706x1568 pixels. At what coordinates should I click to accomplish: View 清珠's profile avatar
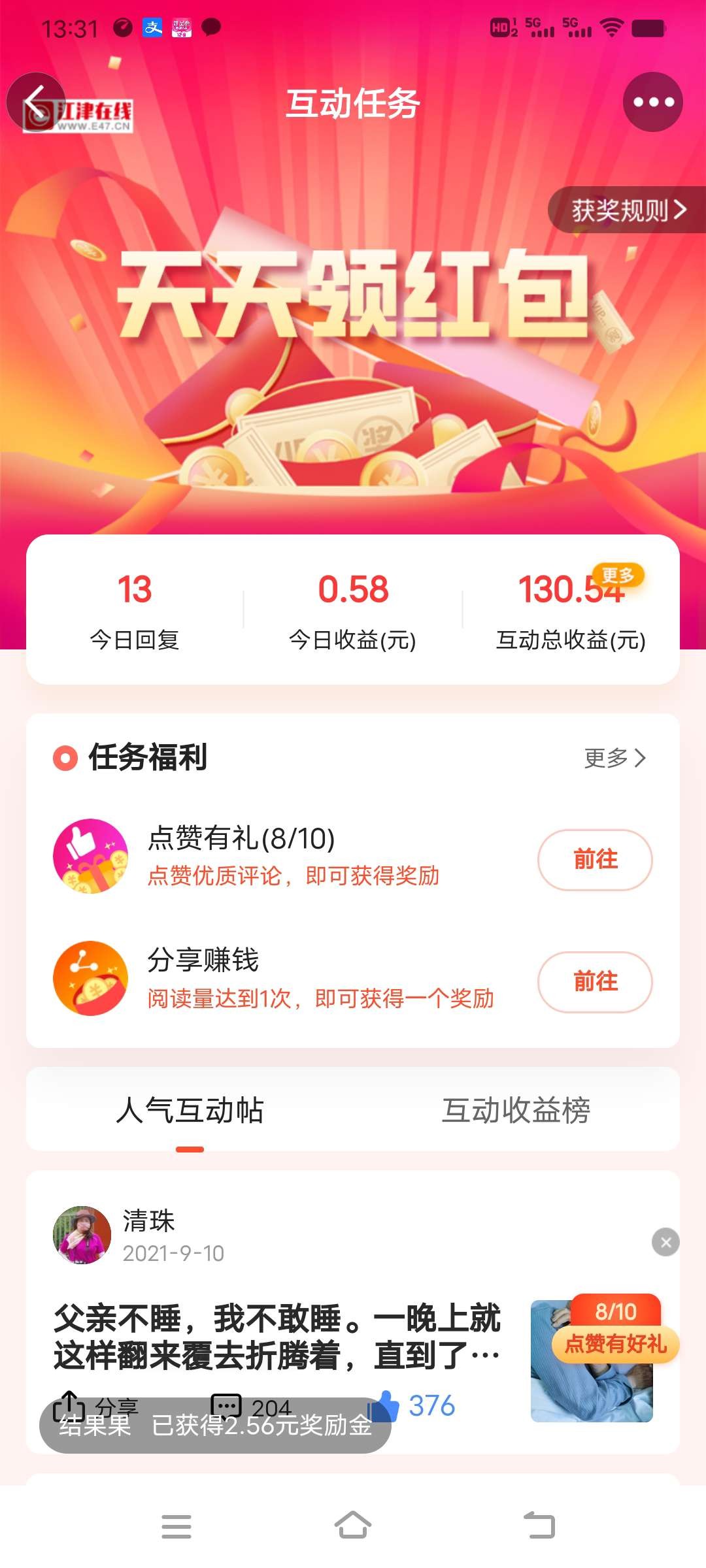[82, 1235]
